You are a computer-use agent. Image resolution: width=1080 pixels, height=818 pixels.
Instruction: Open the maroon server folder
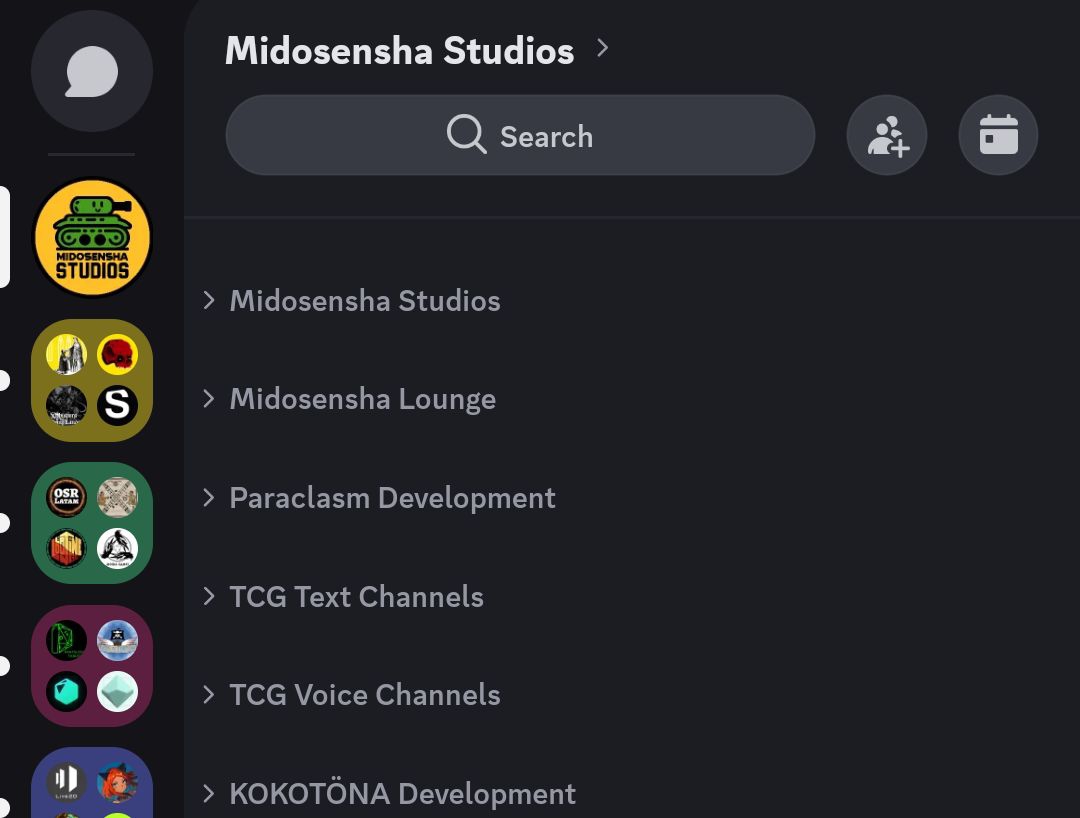[x=92, y=665]
